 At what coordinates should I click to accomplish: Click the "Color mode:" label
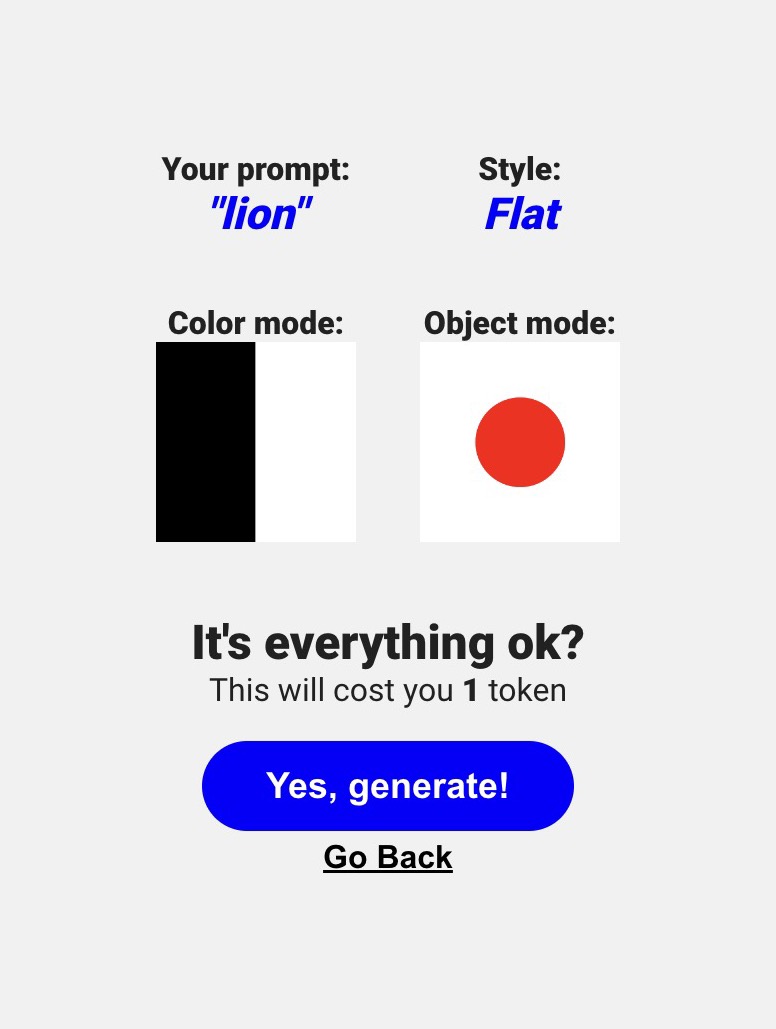[256, 323]
